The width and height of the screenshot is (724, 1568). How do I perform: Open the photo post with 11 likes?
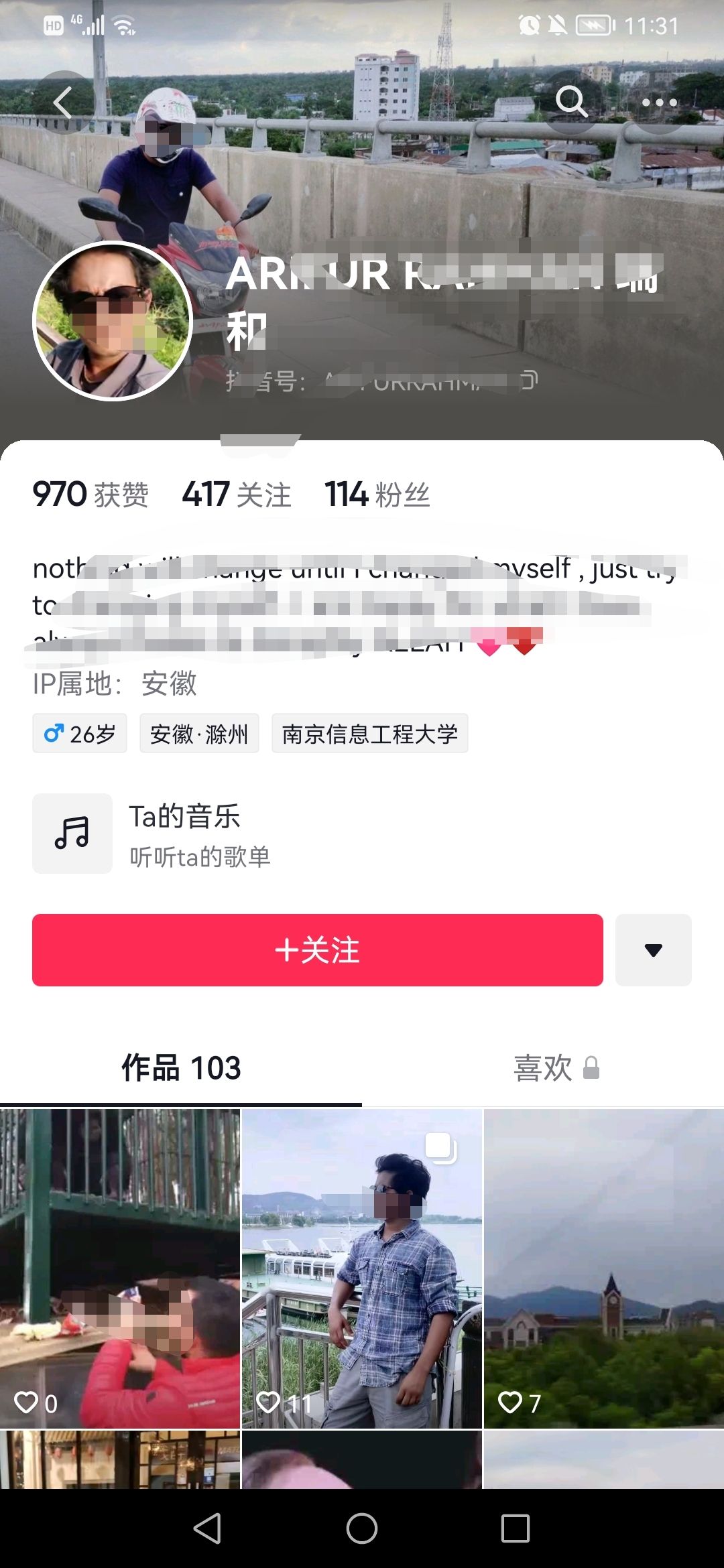pyautogui.click(x=362, y=1268)
